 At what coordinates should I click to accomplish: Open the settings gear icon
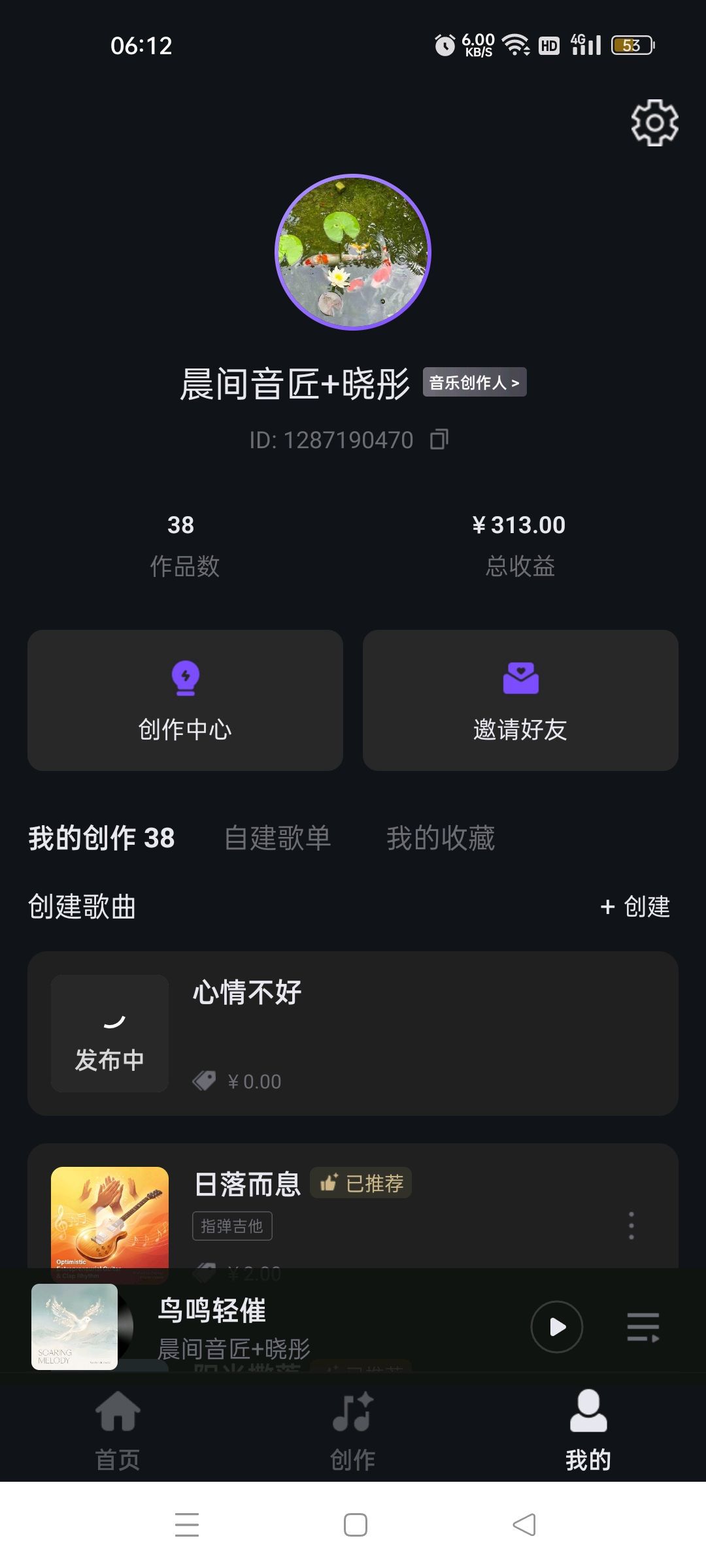[654, 123]
